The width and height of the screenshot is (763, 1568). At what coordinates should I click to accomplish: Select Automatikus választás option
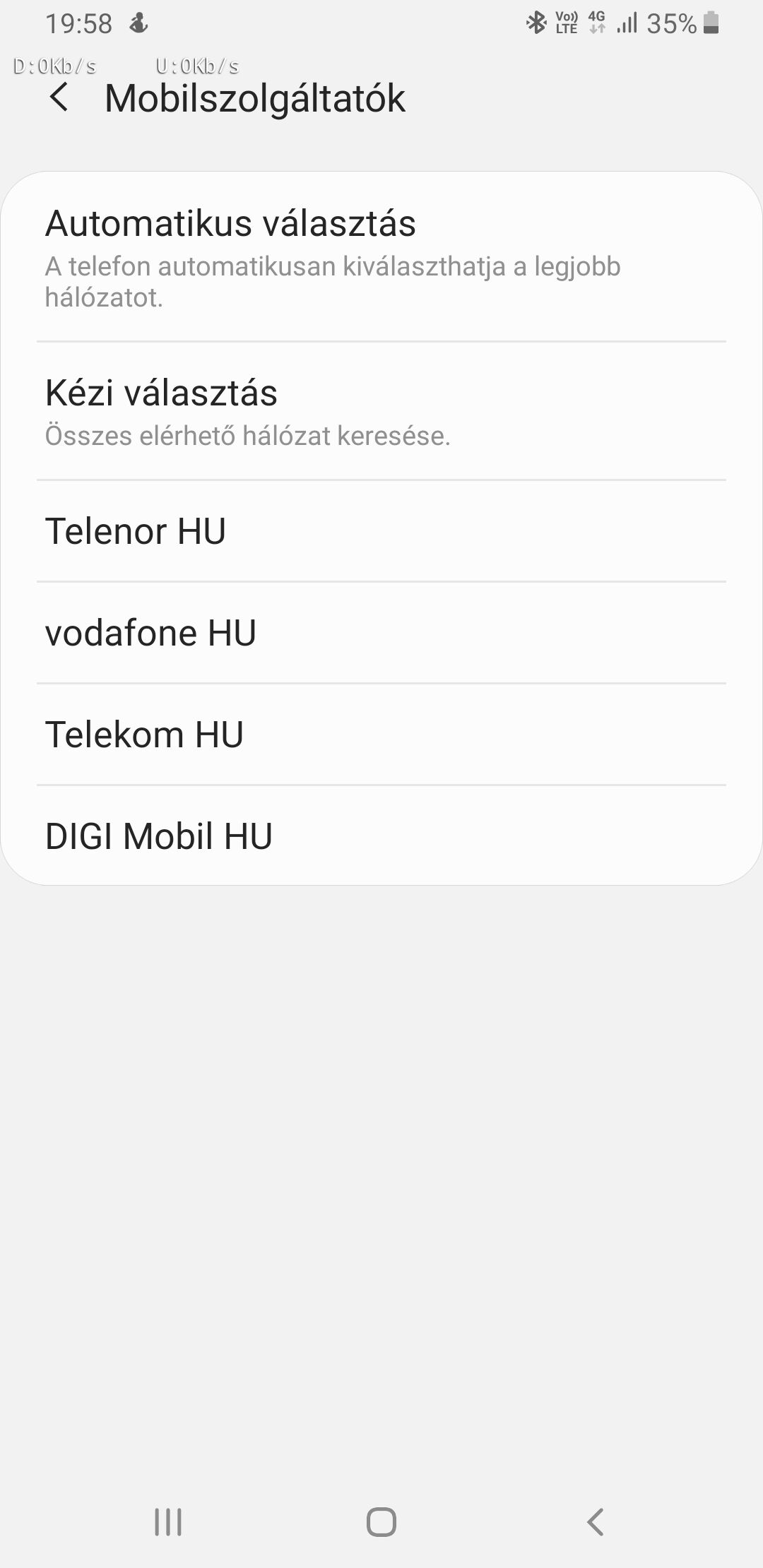[x=381, y=257]
